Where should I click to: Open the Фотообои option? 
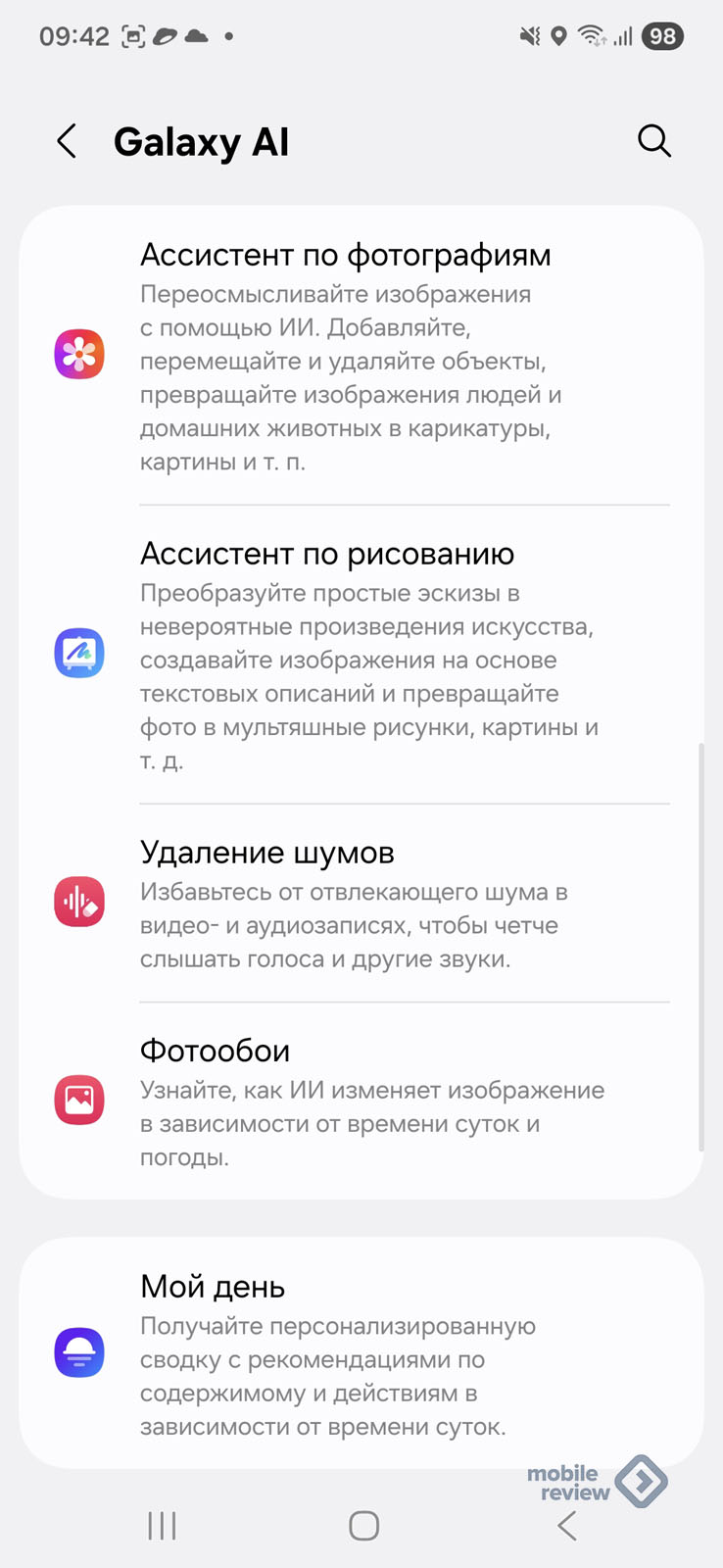coord(361,1101)
